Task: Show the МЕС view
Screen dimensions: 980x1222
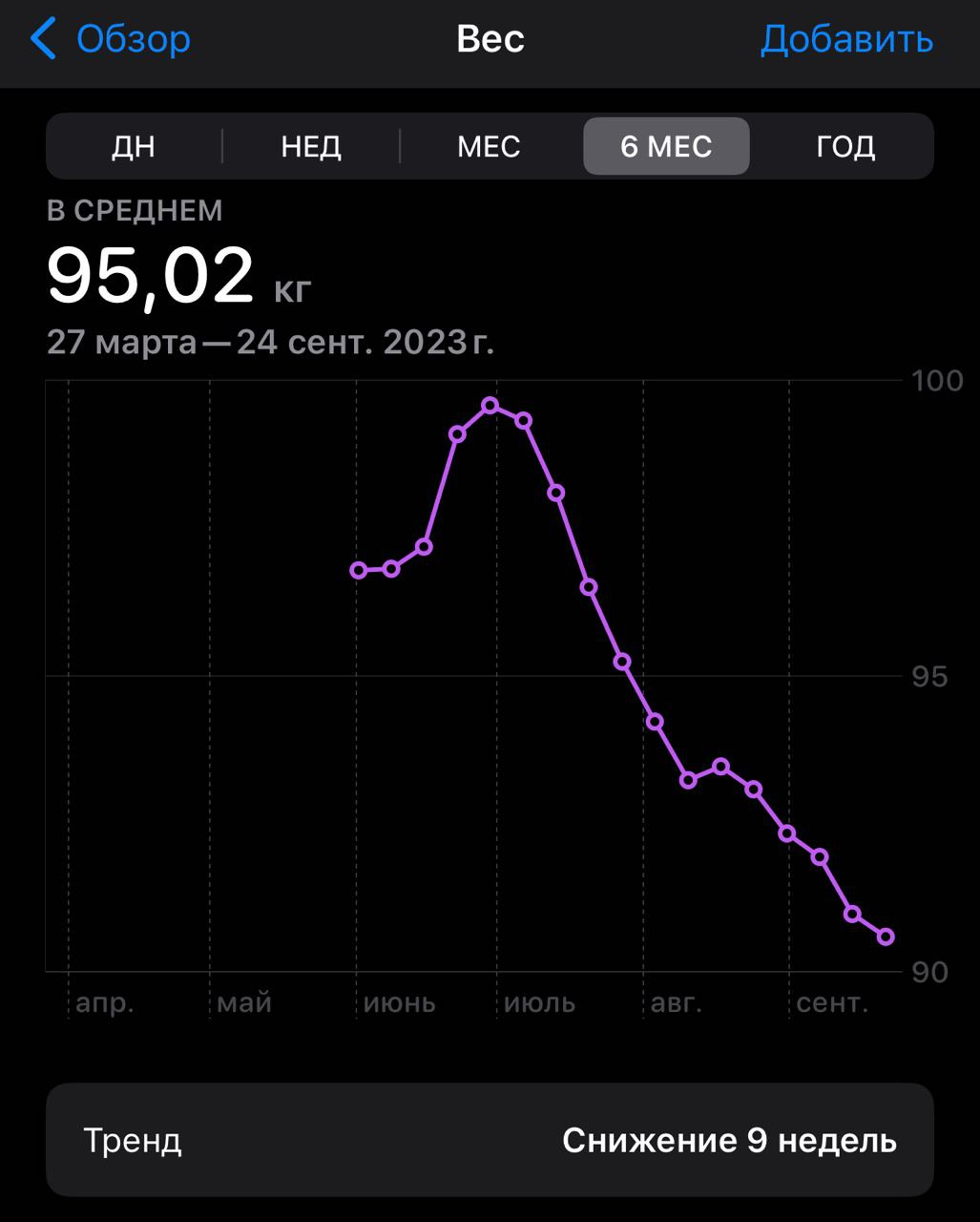Action: 489,147
